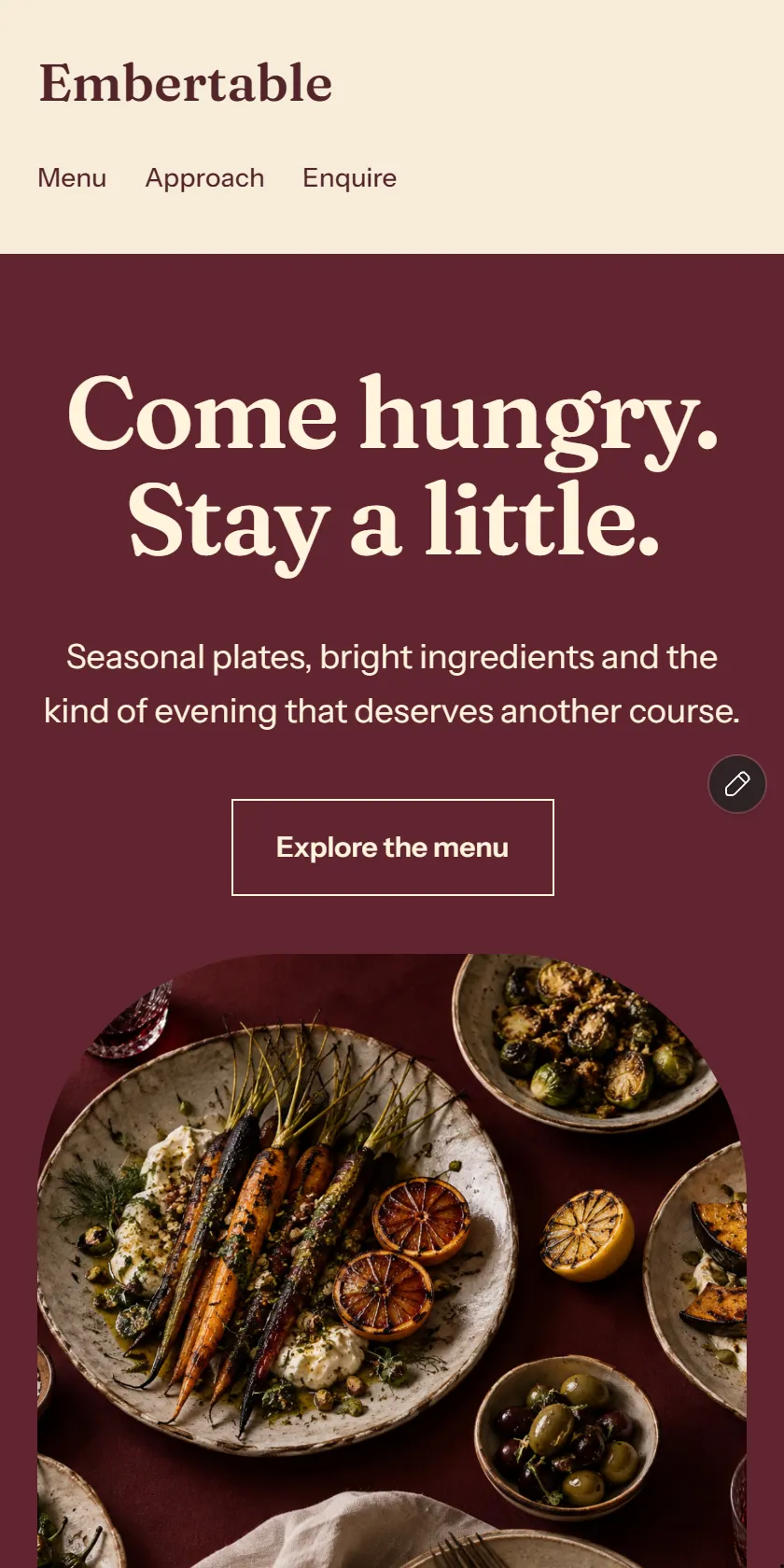Open the Embertable site title
This screenshot has height=1568, width=784.
coord(186,83)
